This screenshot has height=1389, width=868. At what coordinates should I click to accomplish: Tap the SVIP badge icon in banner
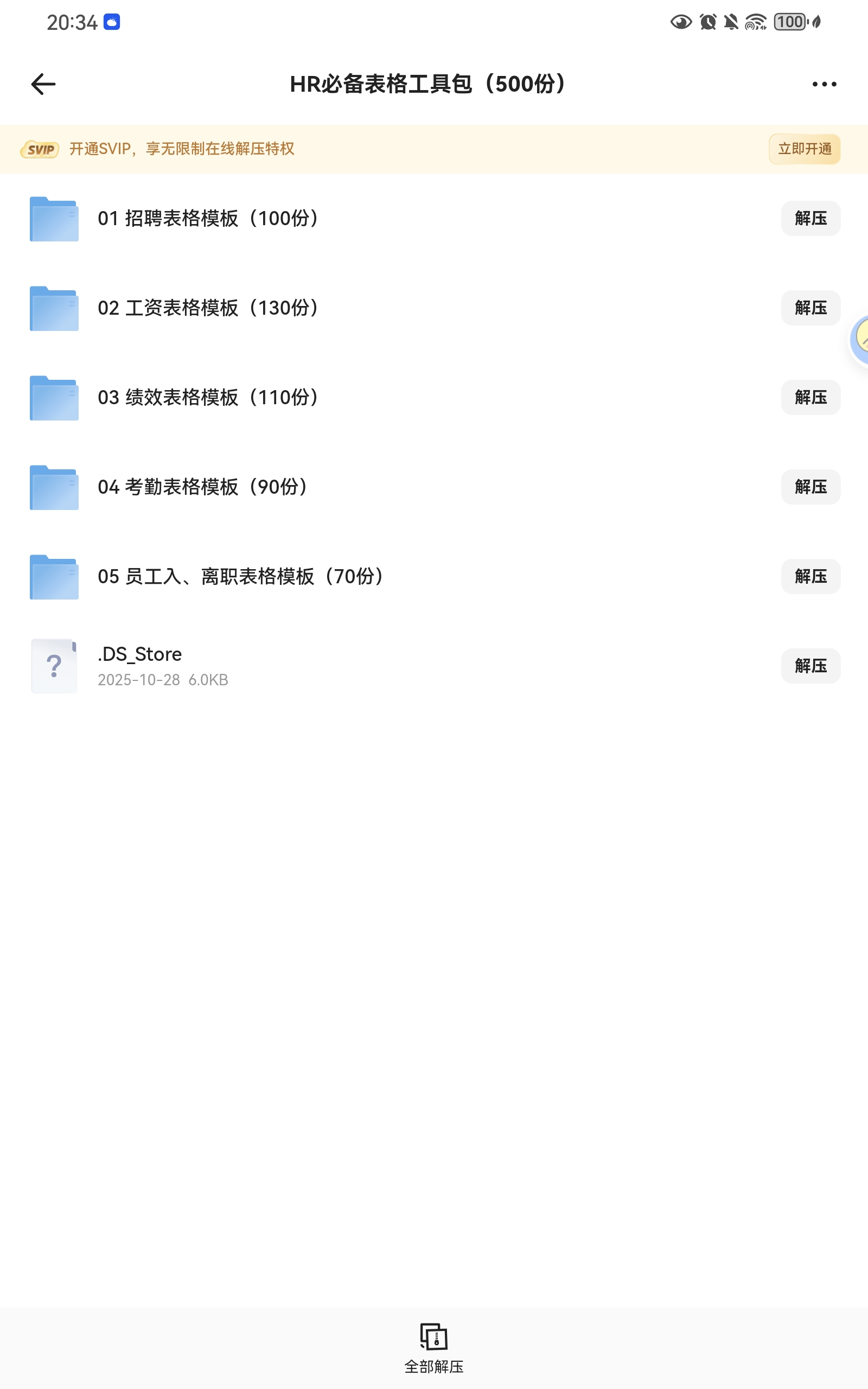coord(40,149)
